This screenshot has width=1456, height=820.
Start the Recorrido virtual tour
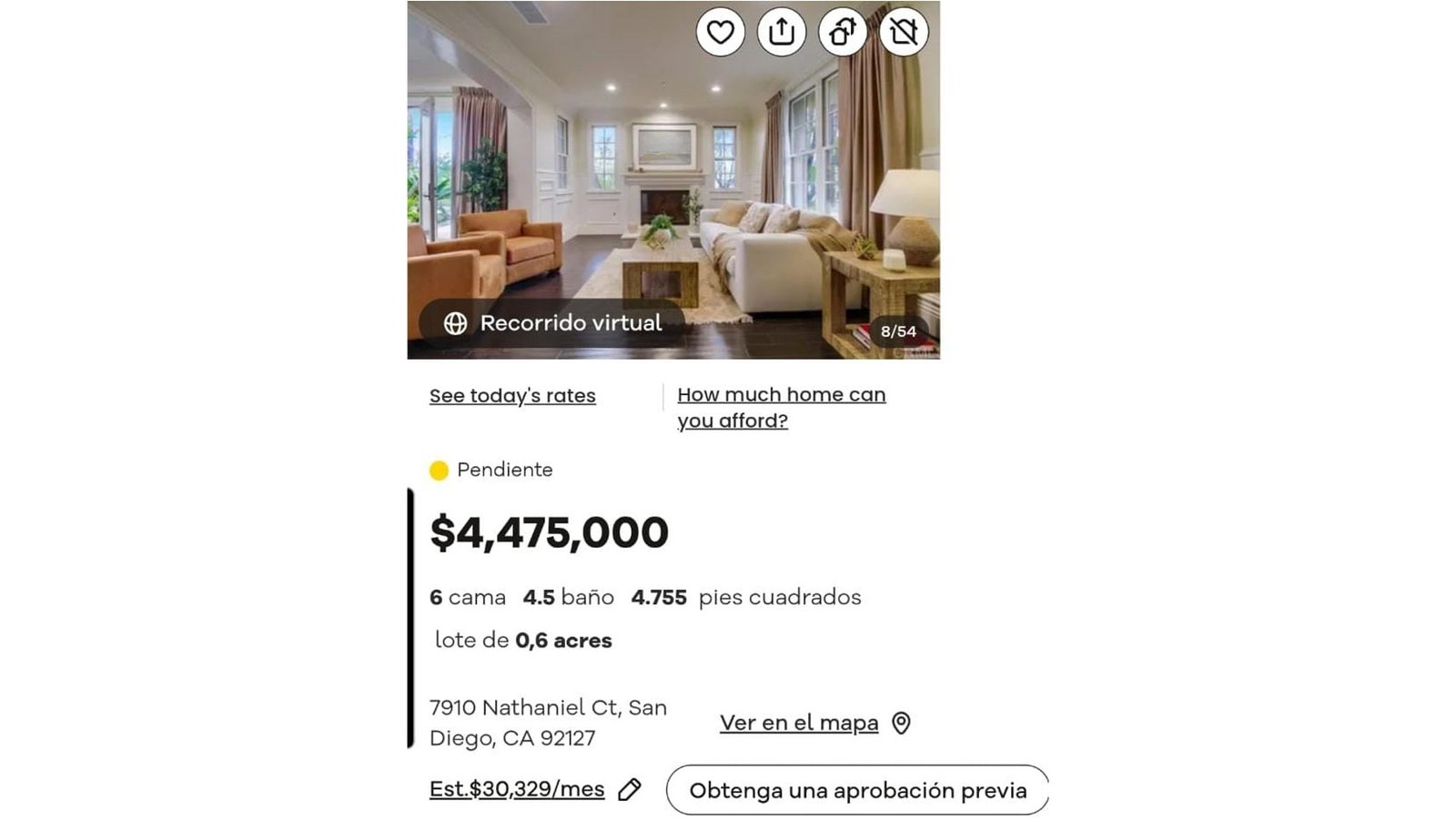552,323
